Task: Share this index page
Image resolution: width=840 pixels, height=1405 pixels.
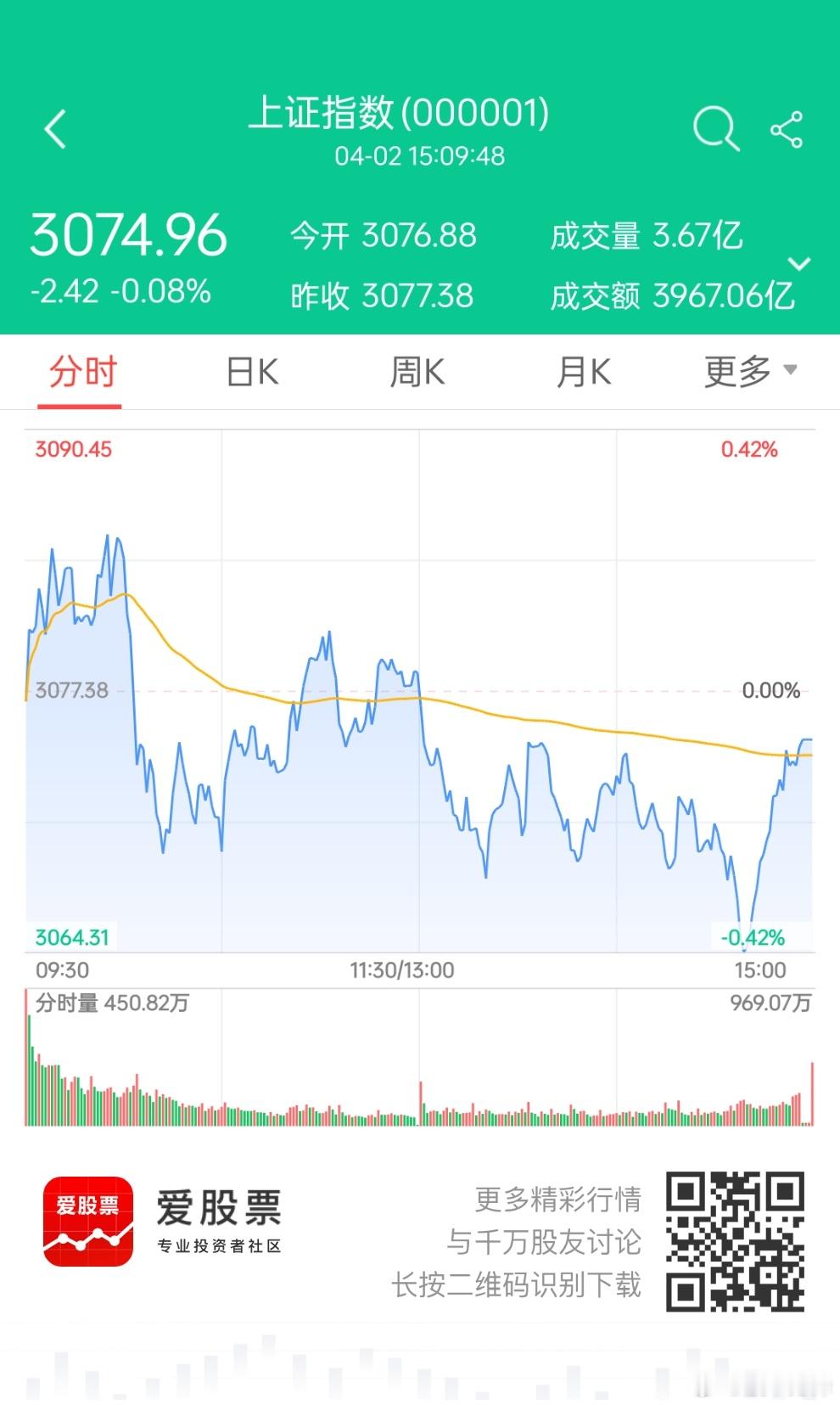Action: pyautogui.click(x=787, y=130)
